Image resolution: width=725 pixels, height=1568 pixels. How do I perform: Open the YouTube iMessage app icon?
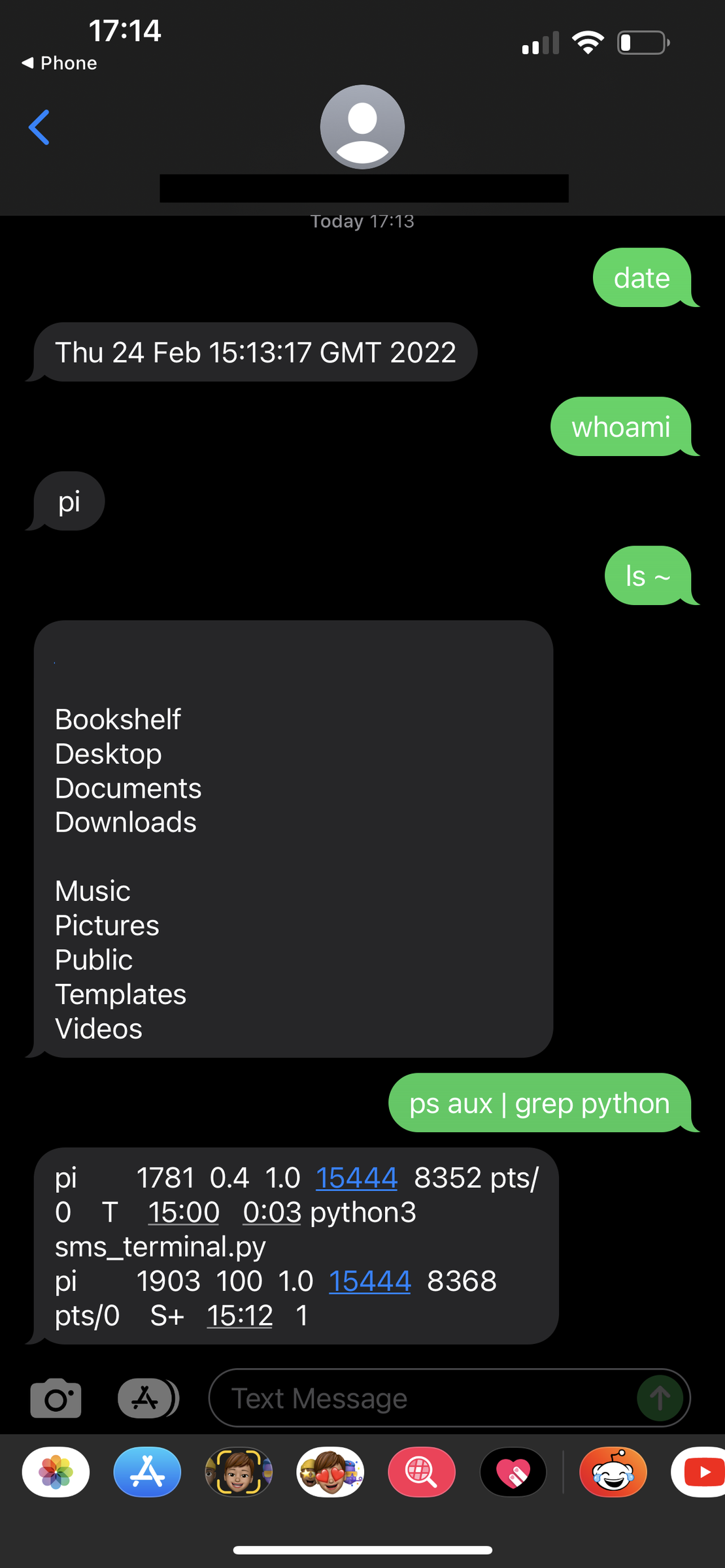(703, 1472)
